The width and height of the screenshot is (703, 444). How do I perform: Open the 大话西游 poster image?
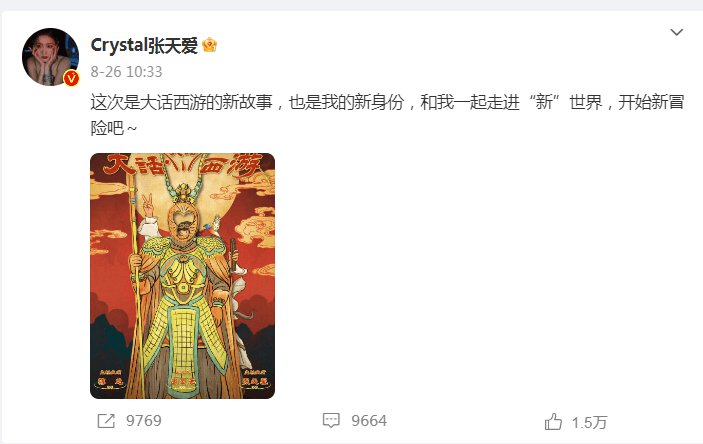(182, 276)
